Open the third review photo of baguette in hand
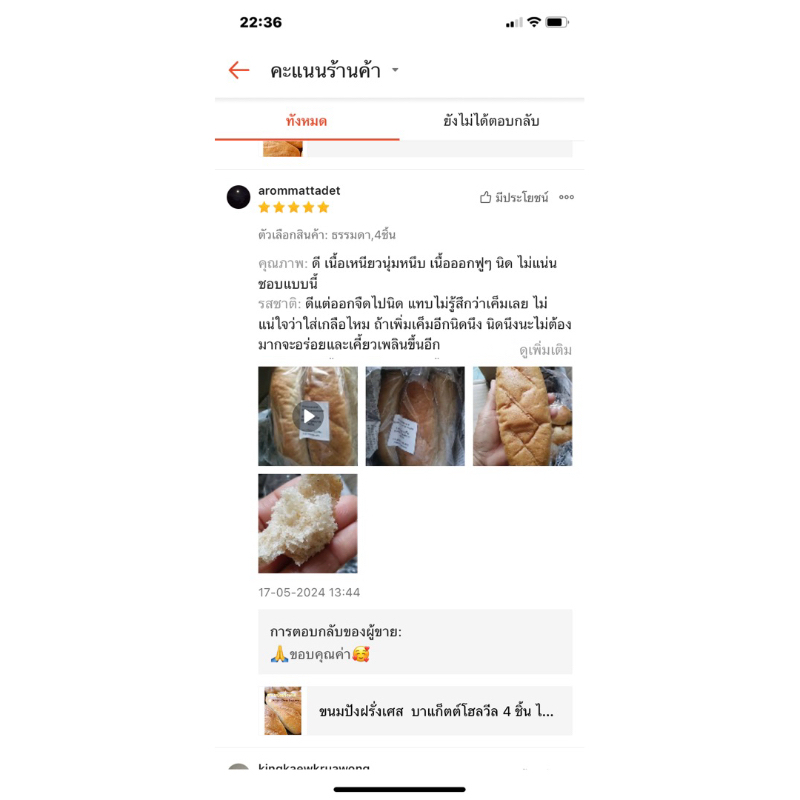The image size is (800, 800). click(x=522, y=416)
